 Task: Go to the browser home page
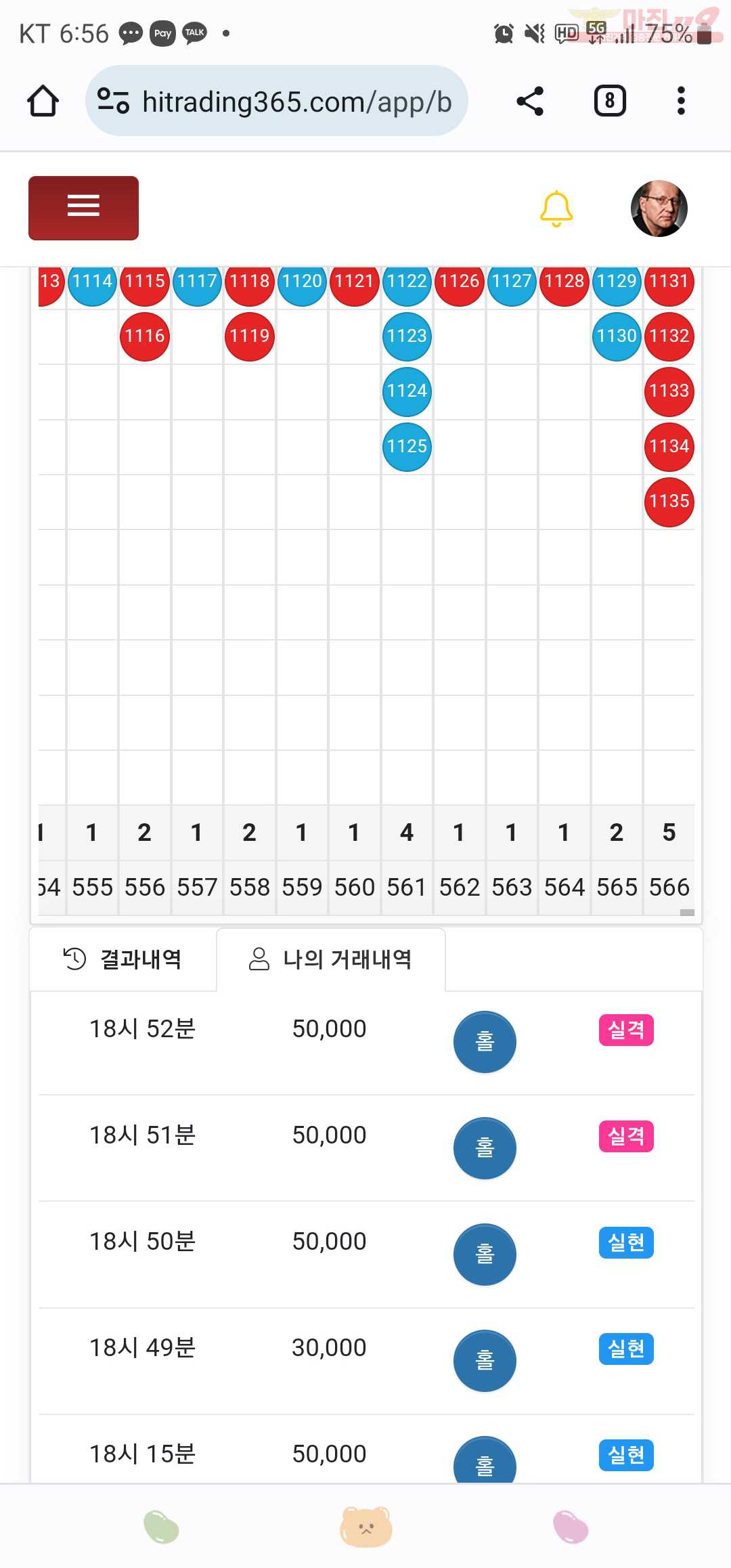pyautogui.click(x=43, y=101)
